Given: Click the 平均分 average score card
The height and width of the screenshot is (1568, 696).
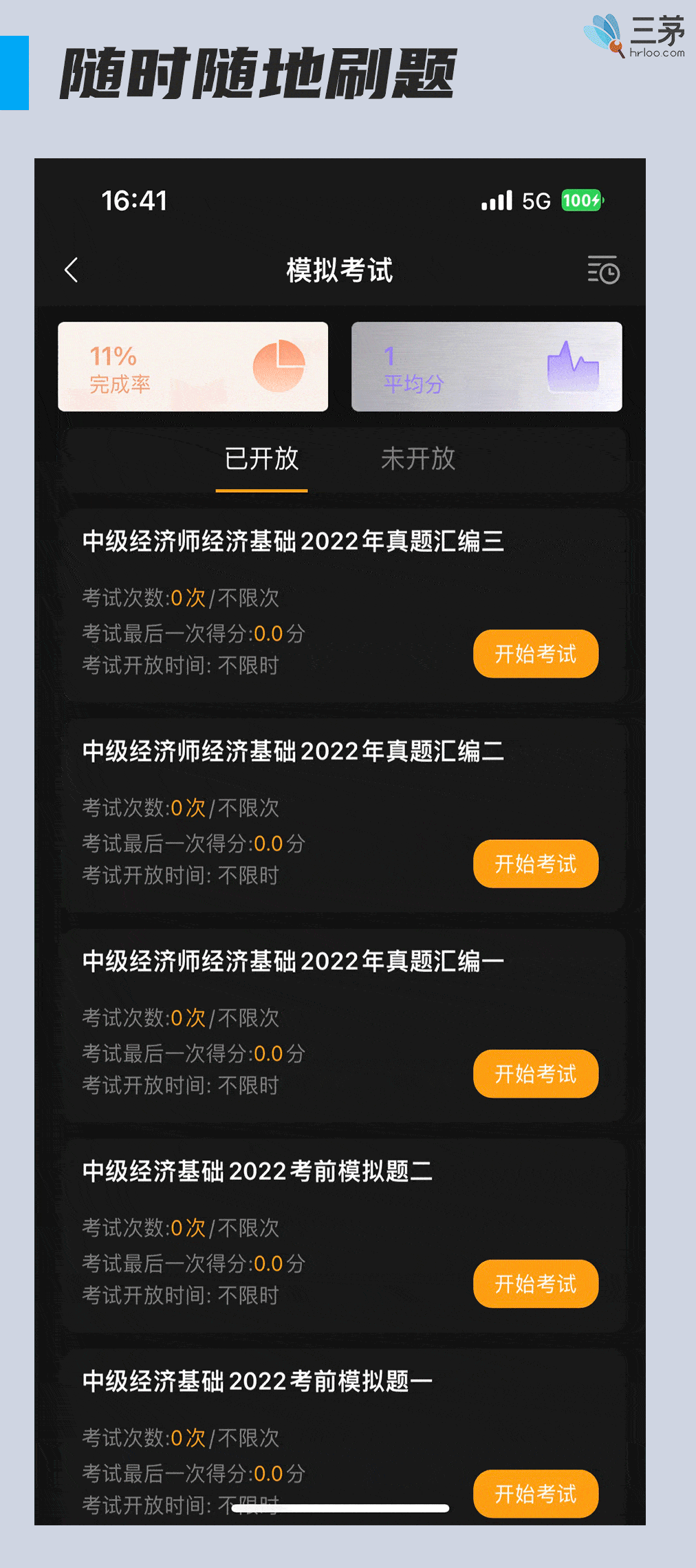Looking at the screenshot, I should tap(486, 367).
